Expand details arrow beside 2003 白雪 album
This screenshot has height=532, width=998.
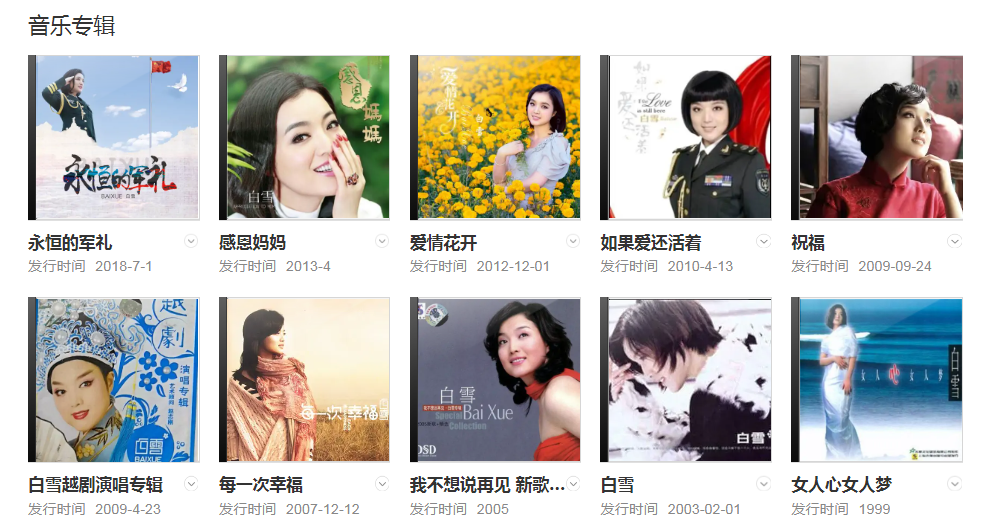(764, 483)
